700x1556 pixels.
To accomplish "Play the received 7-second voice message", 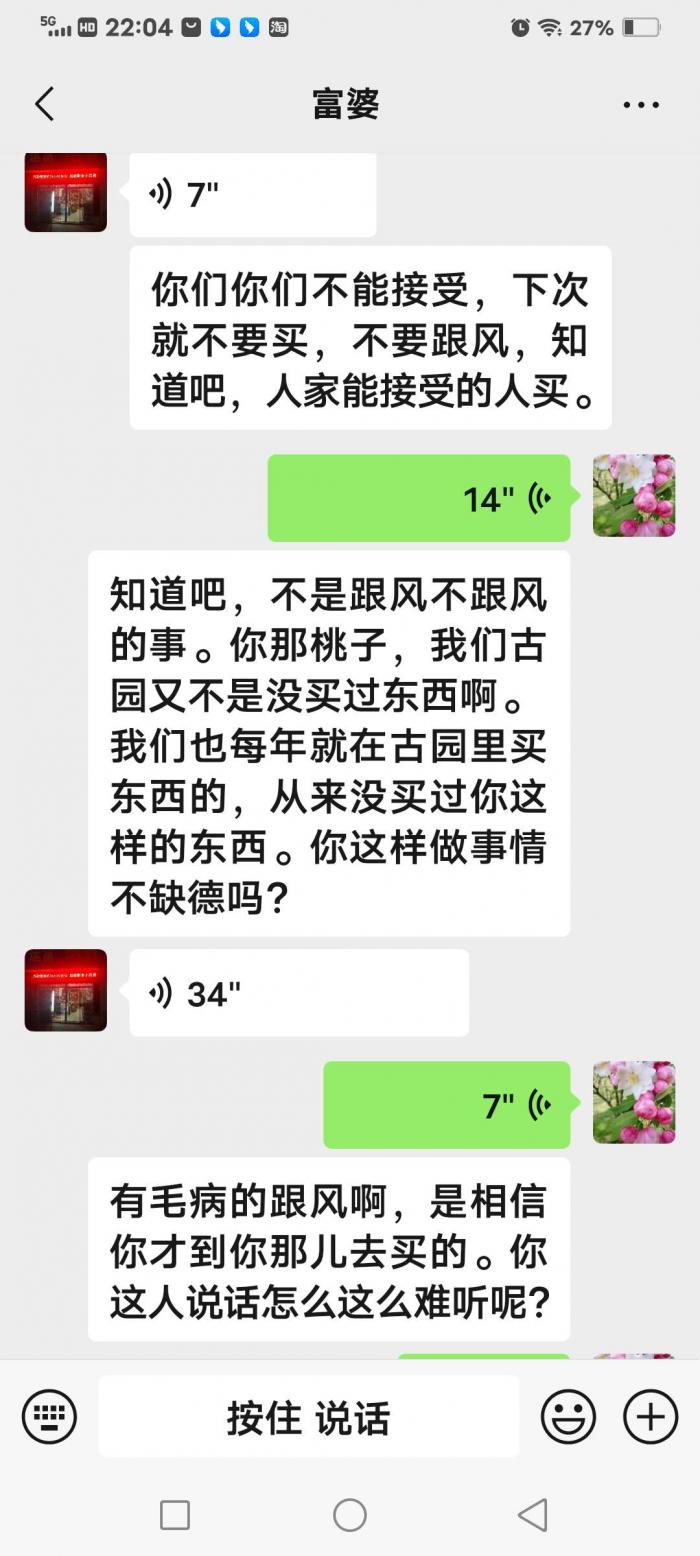I will pyautogui.click(x=252, y=195).
